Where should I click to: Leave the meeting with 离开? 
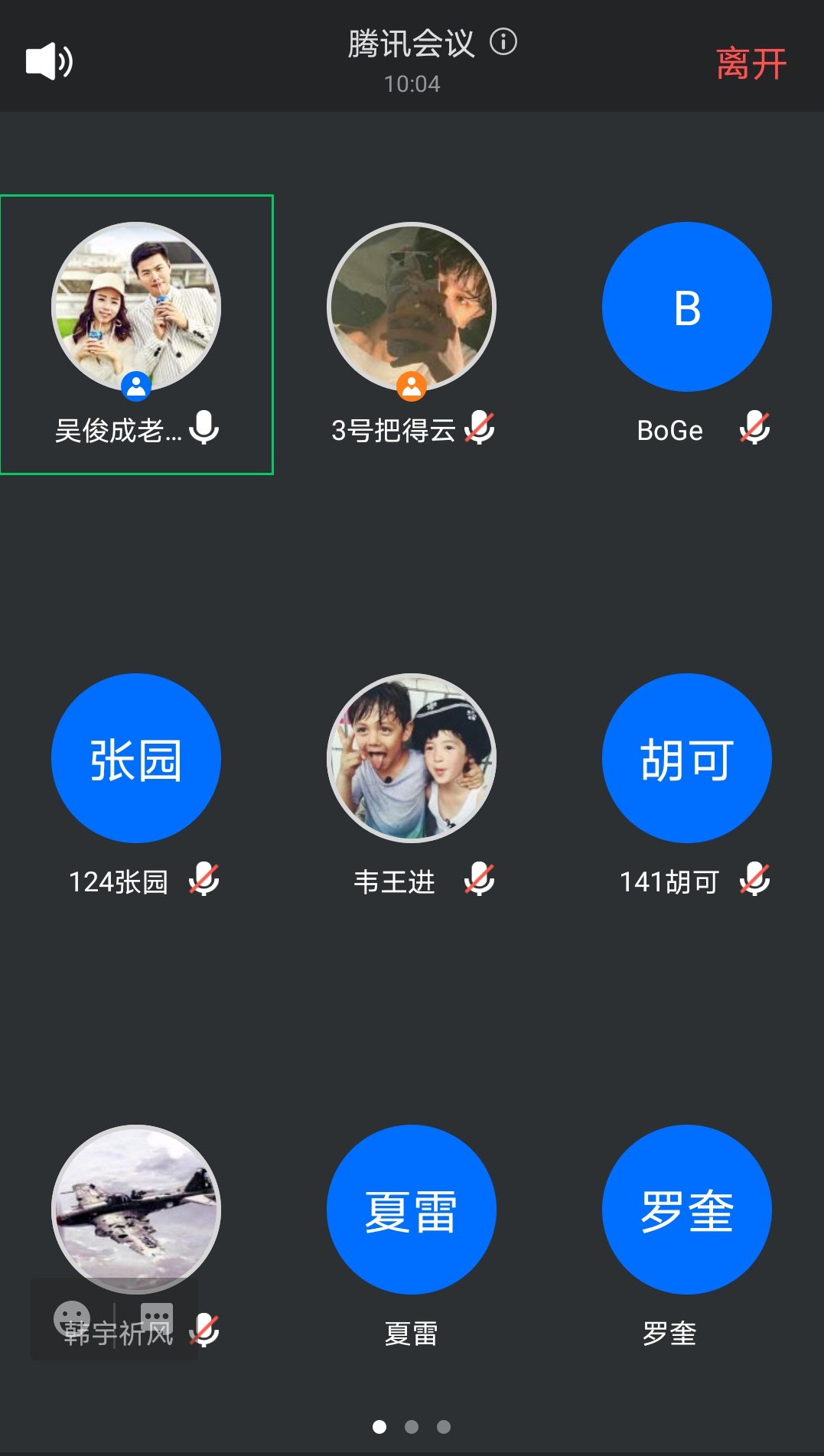[751, 63]
